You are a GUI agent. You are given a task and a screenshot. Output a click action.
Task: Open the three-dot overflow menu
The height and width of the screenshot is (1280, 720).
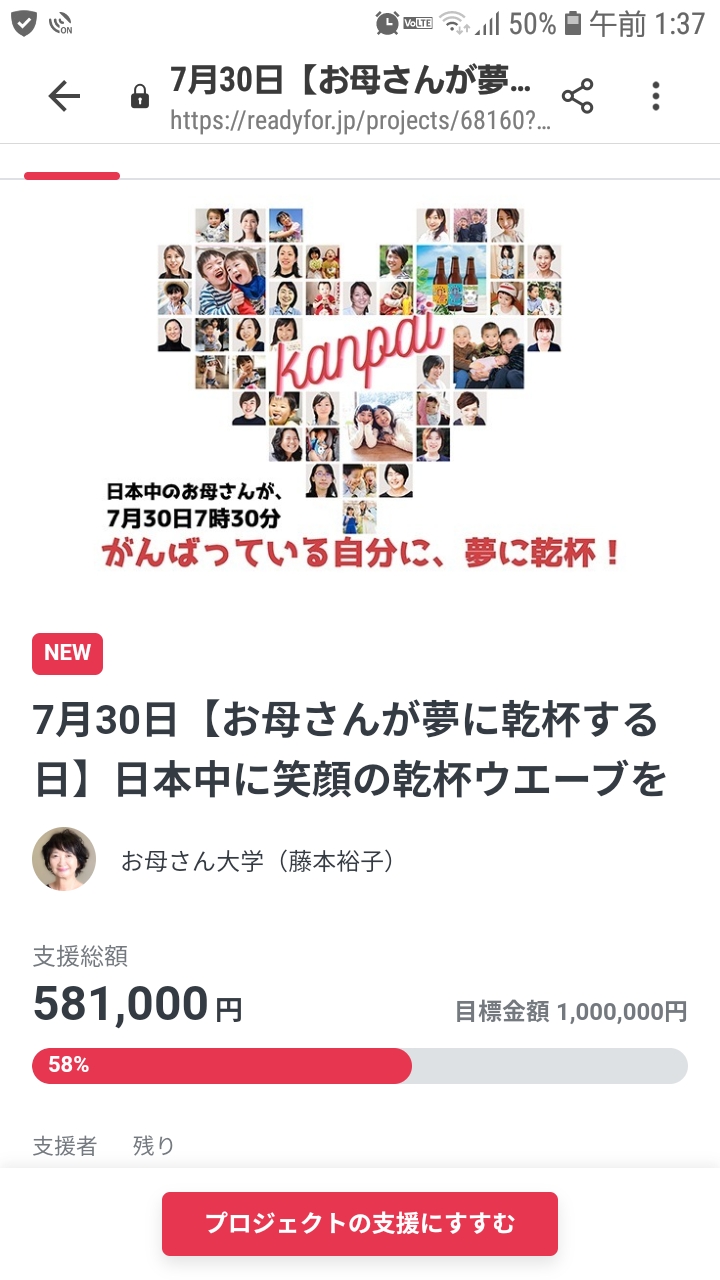click(656, 96)
